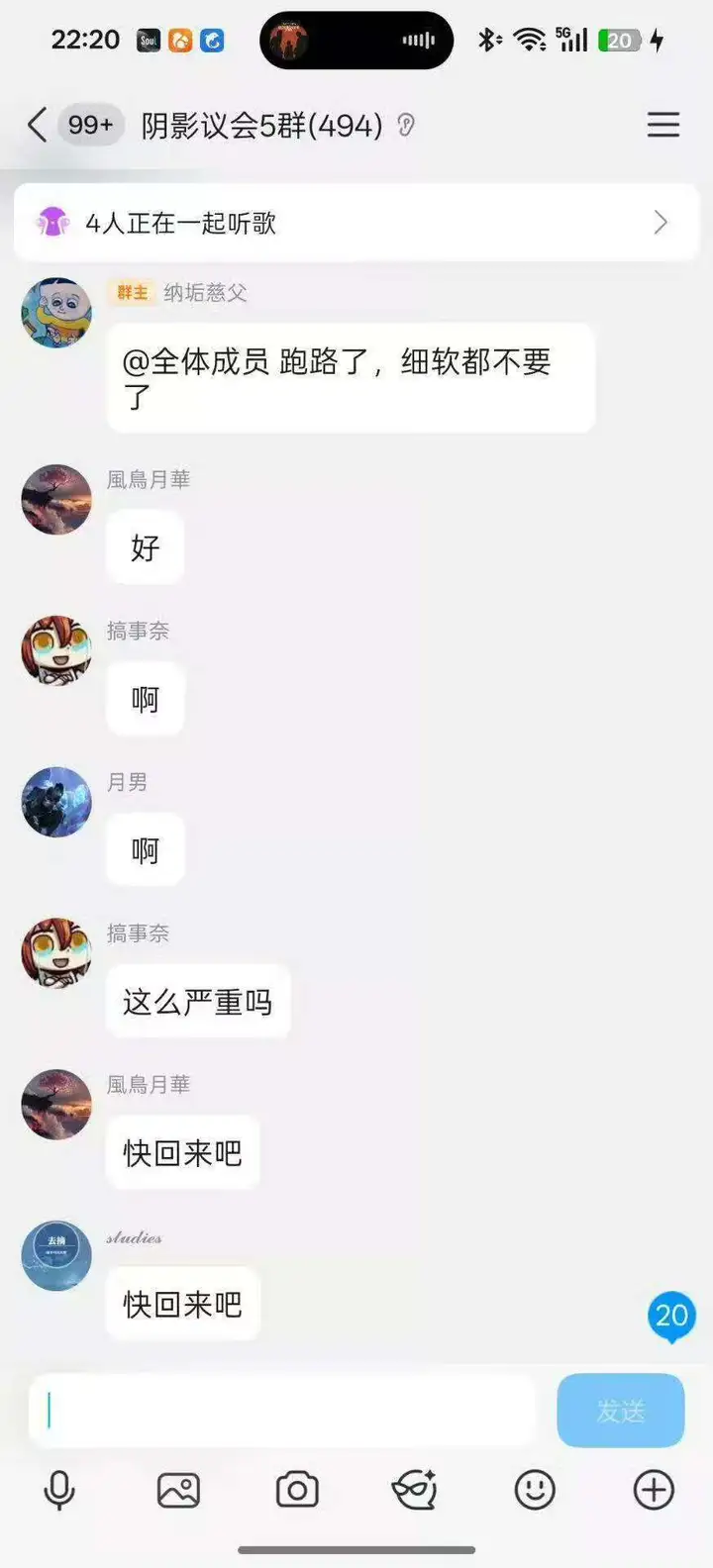
Task: Start a voice message with the microphone
Action: coord(59,1490)
